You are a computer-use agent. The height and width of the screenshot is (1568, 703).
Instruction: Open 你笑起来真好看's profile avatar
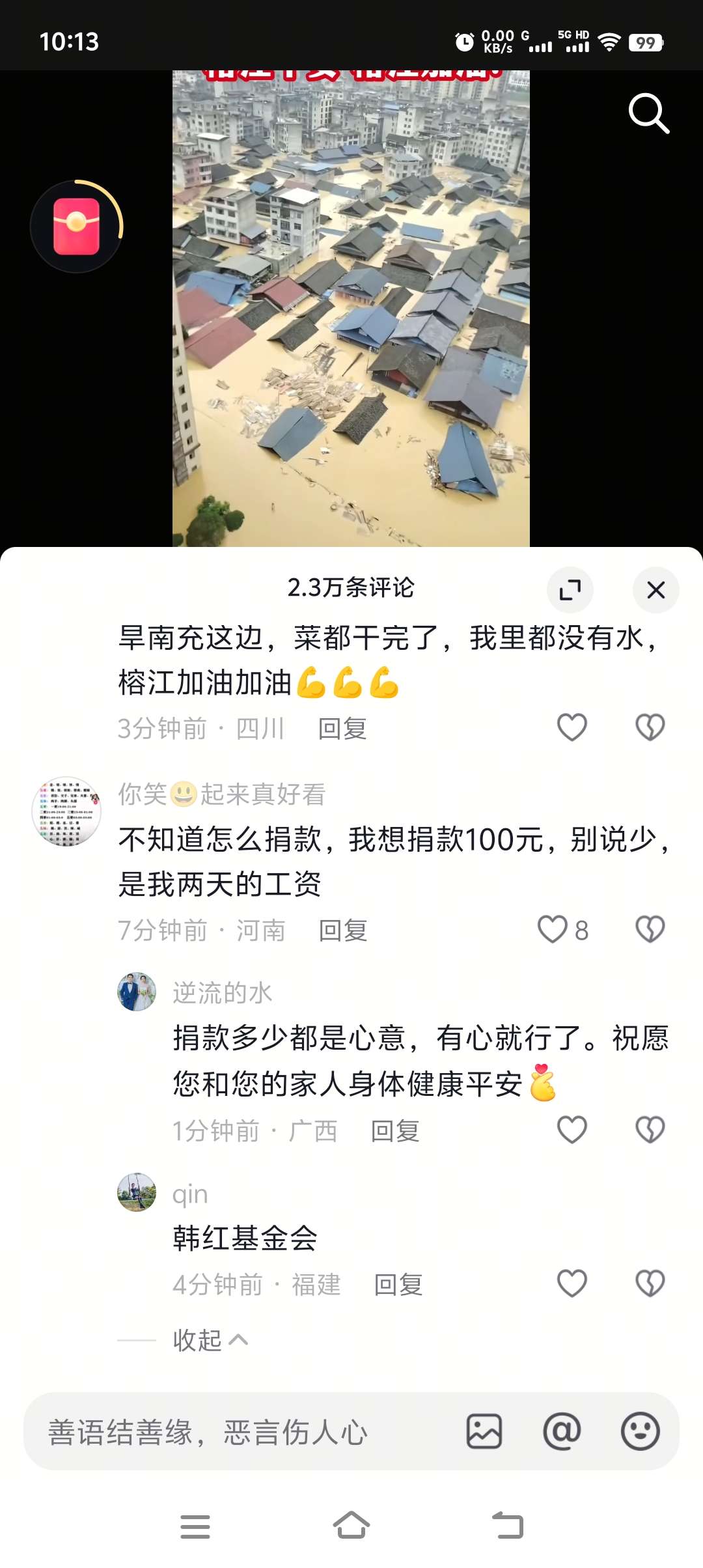(66, 811)
